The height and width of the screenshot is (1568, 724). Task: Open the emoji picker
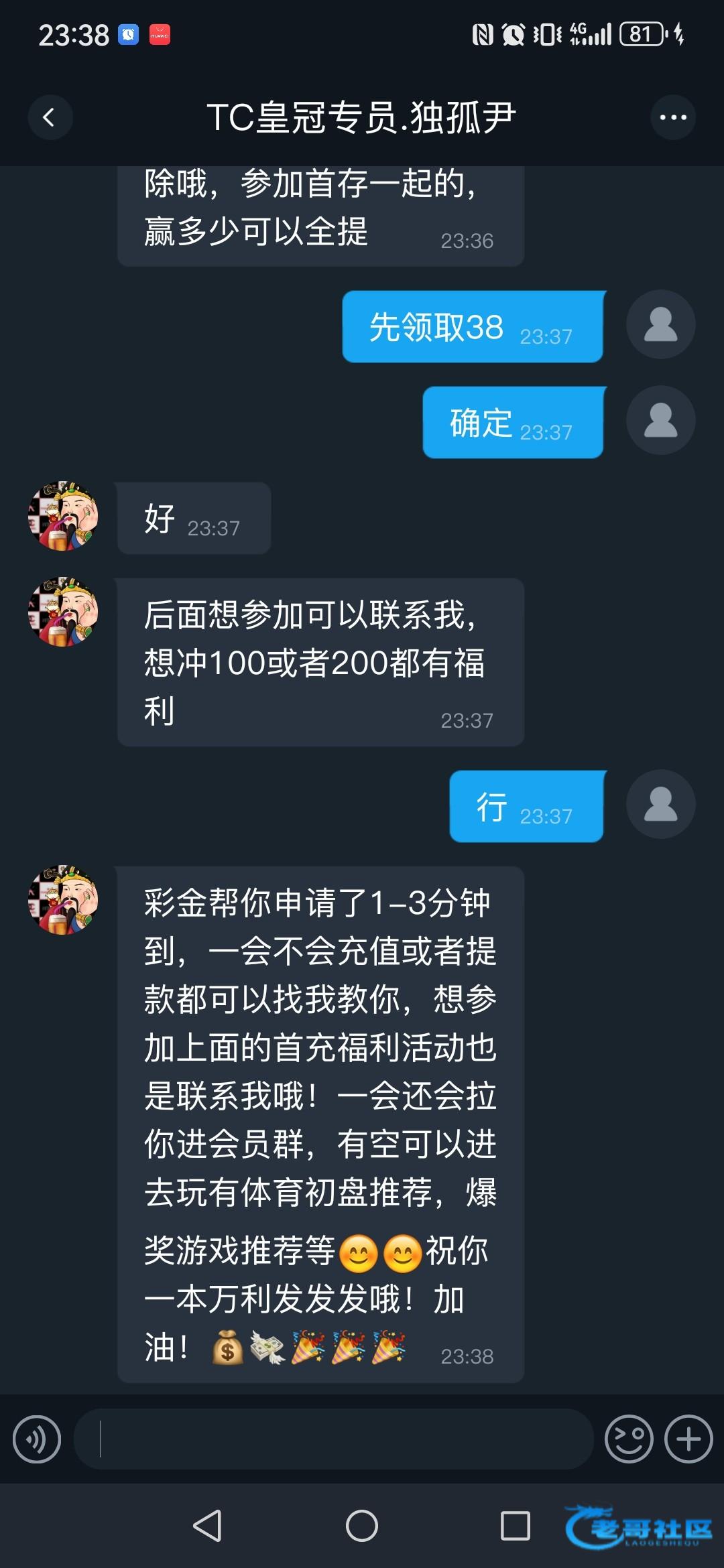(628, 1439)
